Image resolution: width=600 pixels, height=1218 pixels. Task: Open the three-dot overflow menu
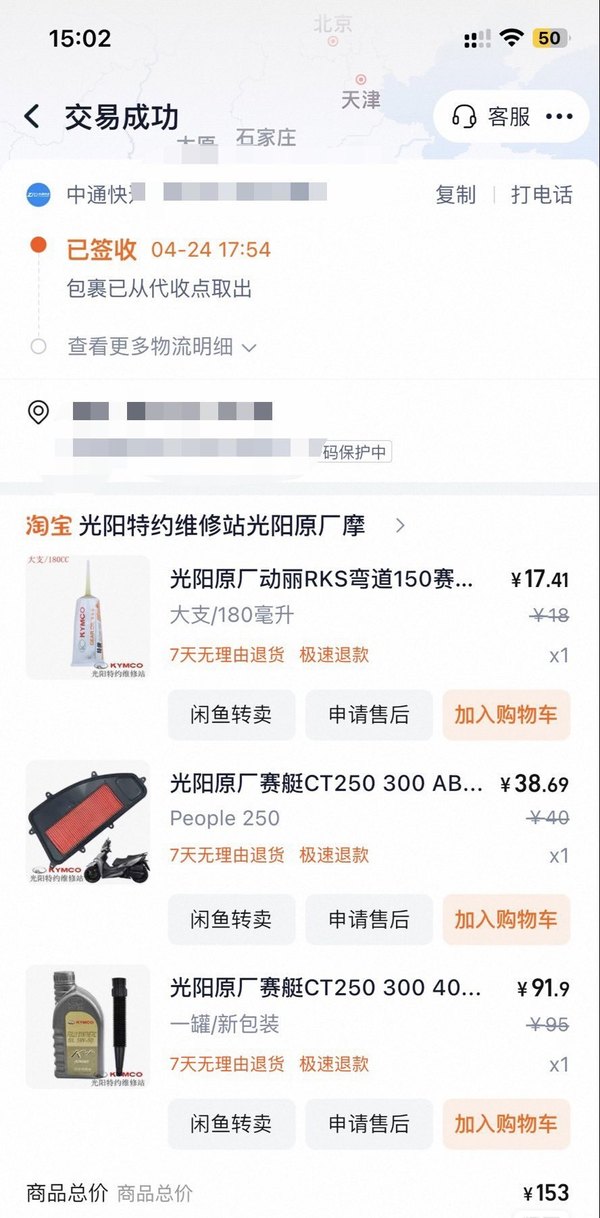pos(559,117)
